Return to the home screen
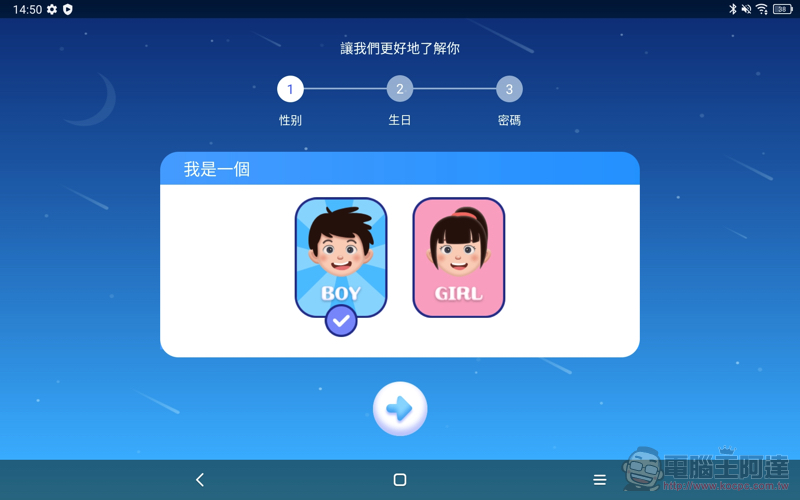This screenshot has width=800, height=500. 400,480
